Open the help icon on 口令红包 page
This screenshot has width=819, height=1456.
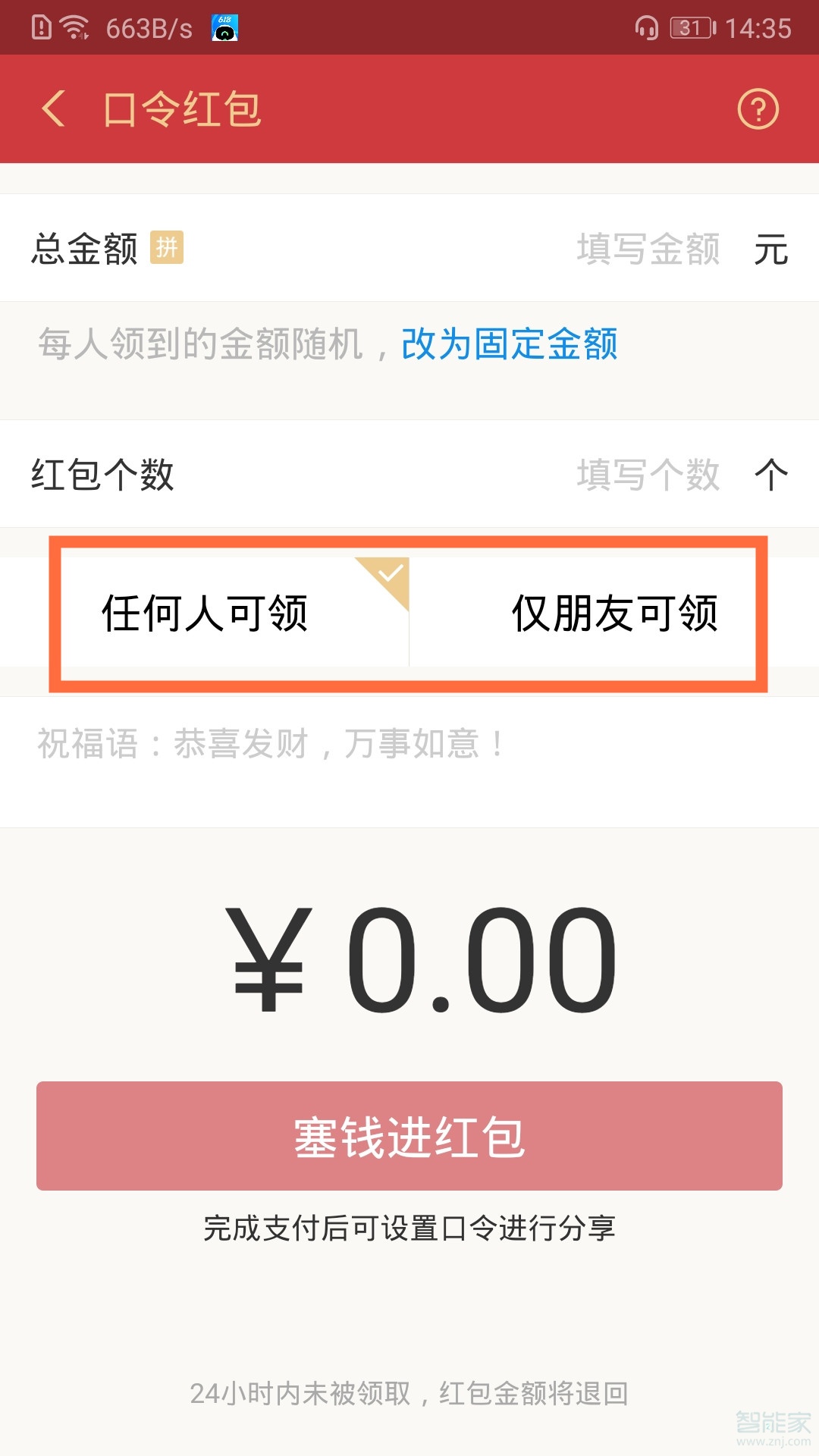757,108
